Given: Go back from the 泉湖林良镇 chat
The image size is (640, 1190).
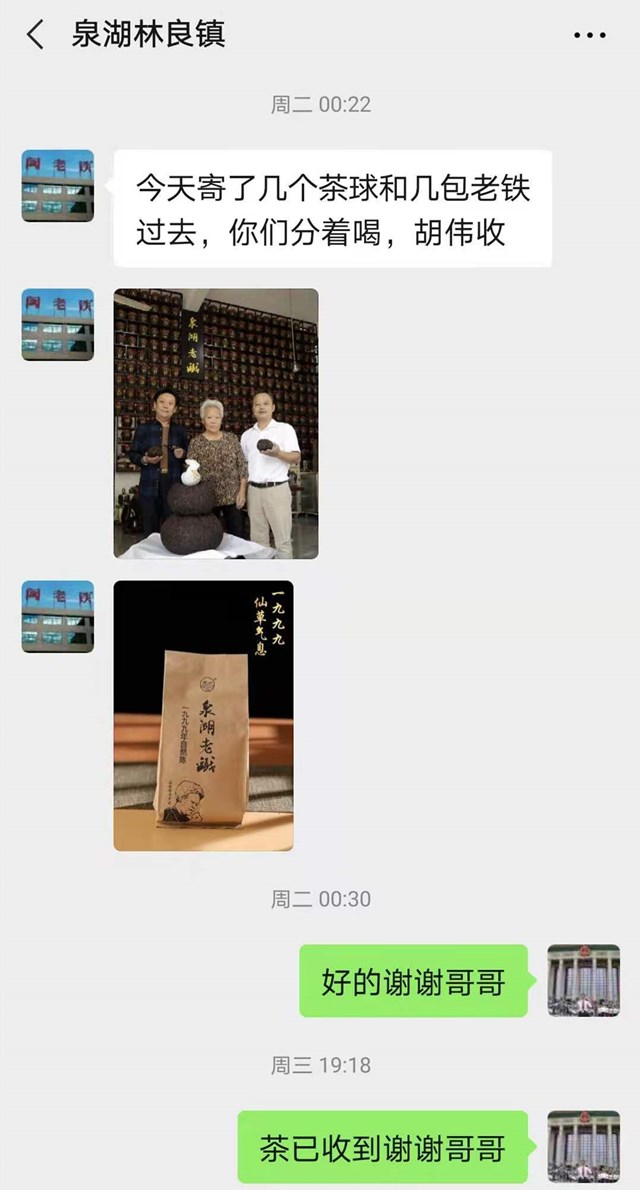Looking at the screenshot, I should click(36, 35).
